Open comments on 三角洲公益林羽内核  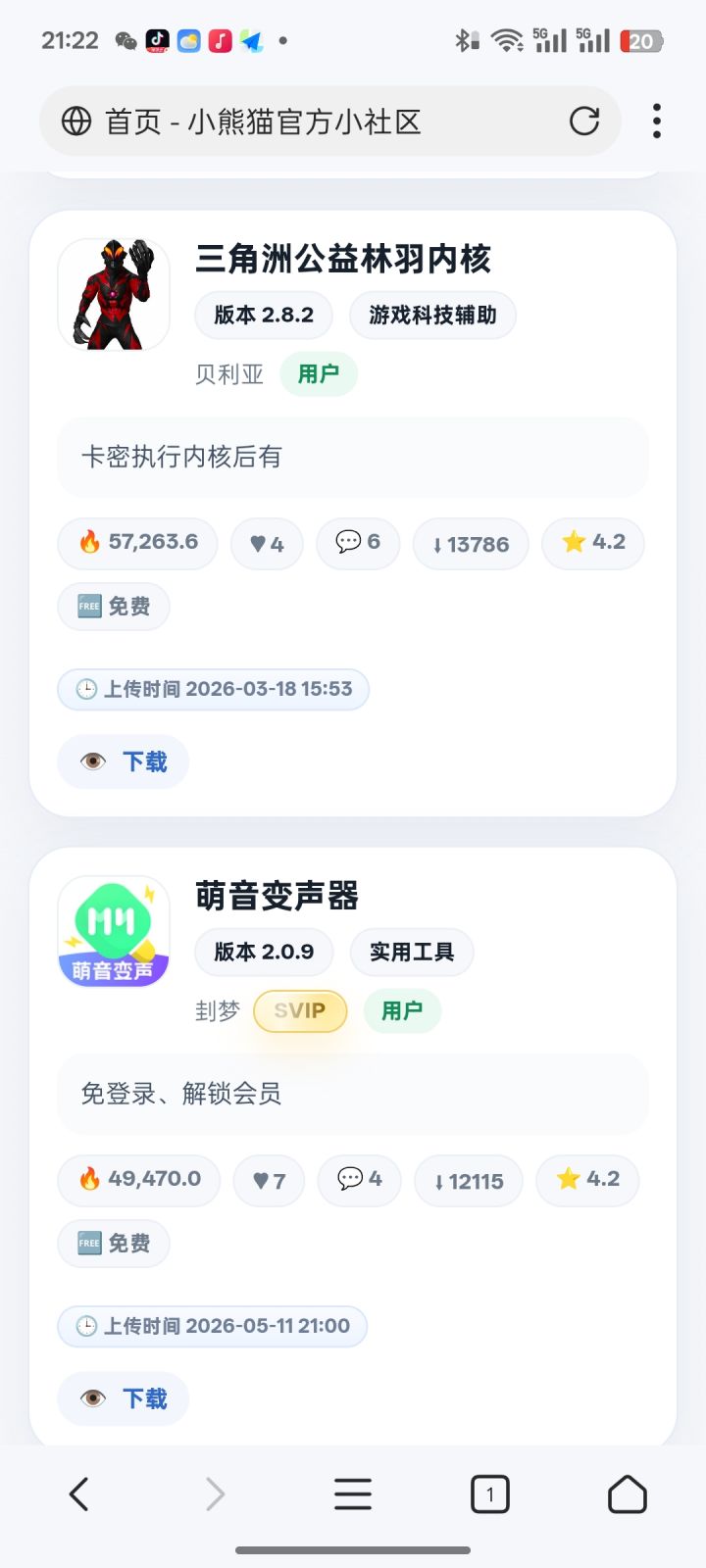pyautogui.click(x=358, y=544)
